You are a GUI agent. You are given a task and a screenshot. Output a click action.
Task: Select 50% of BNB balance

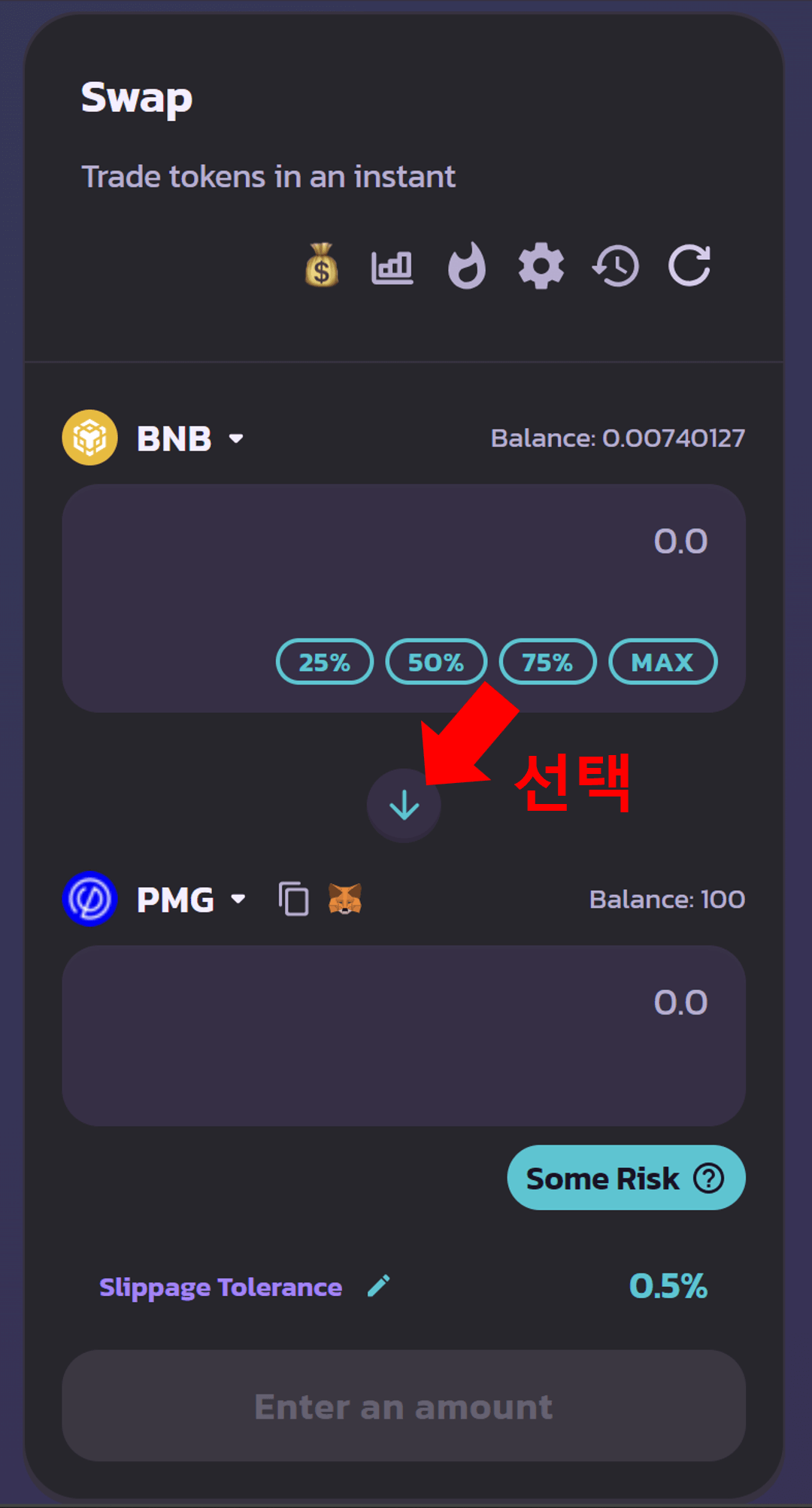coord(436,662)
